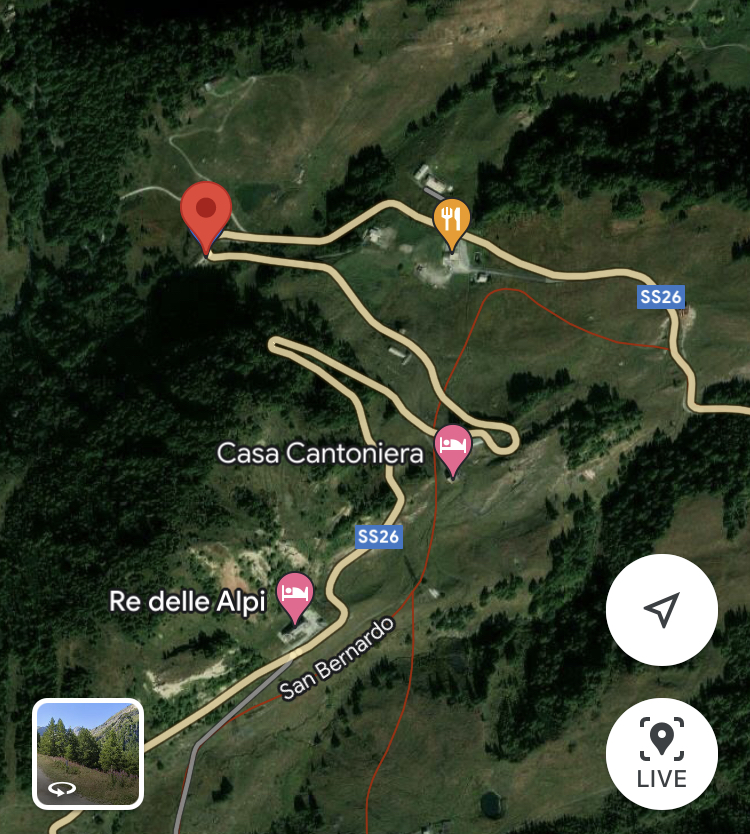Open the Re delle Alpi hotel marker
Image resolution: width=750 pixels, height=834 pixels.
[x=295, y=594]
